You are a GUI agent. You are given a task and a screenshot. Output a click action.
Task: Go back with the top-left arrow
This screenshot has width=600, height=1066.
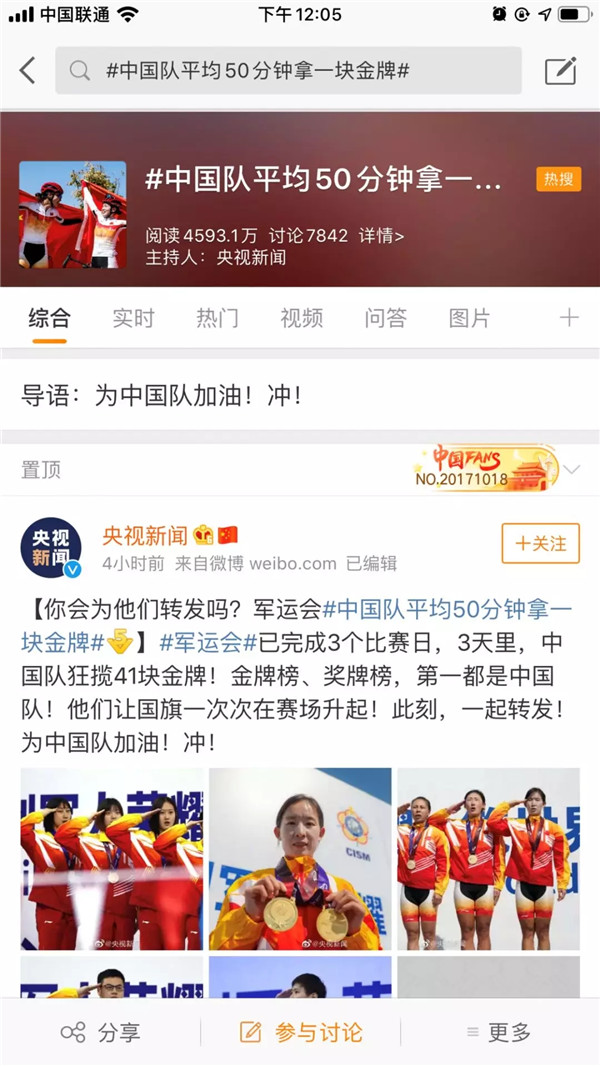pos(27,70)
